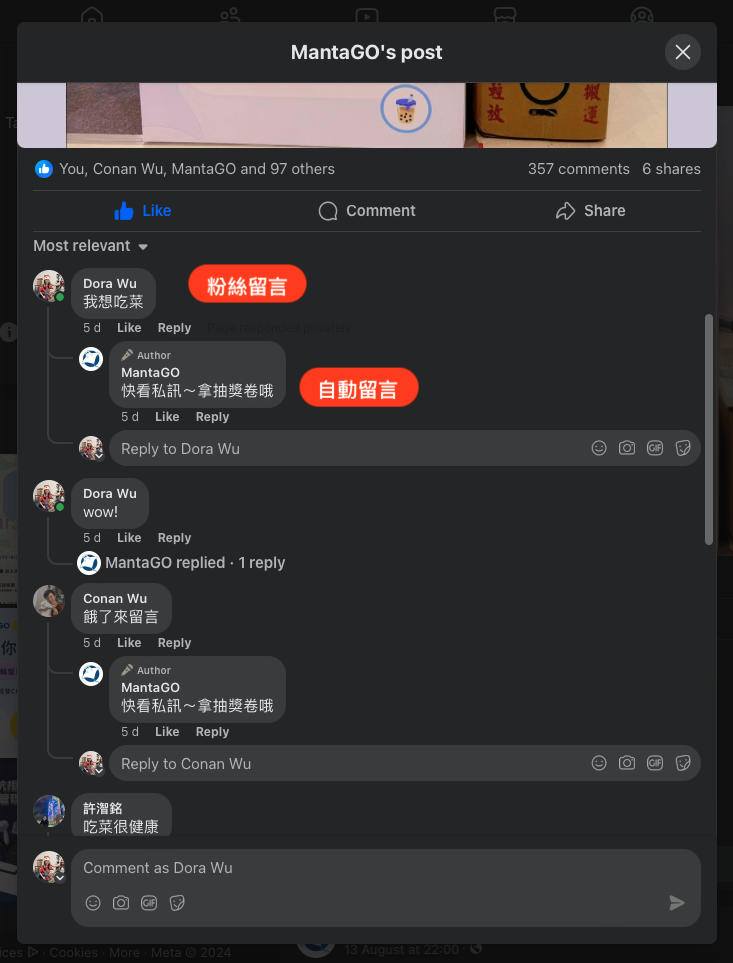View who reacted to the post
The image size is (733, 963).
pyautogui.click(x=196, y=169)
